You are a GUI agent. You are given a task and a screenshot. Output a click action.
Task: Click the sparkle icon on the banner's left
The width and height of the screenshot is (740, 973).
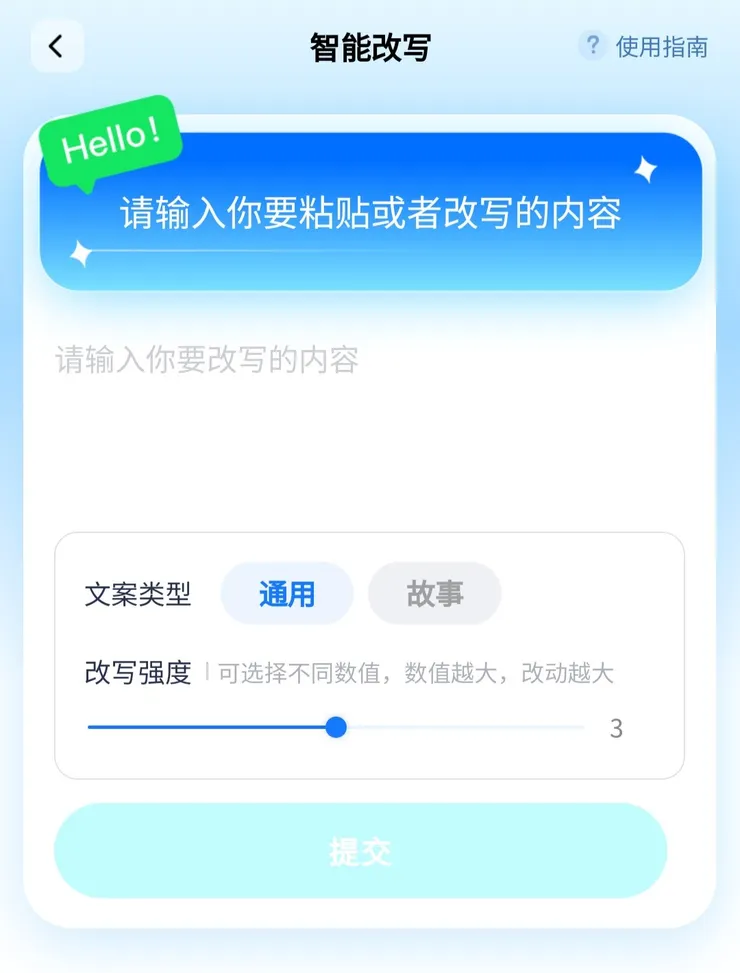pyautogui.click(x=79, y=253)
